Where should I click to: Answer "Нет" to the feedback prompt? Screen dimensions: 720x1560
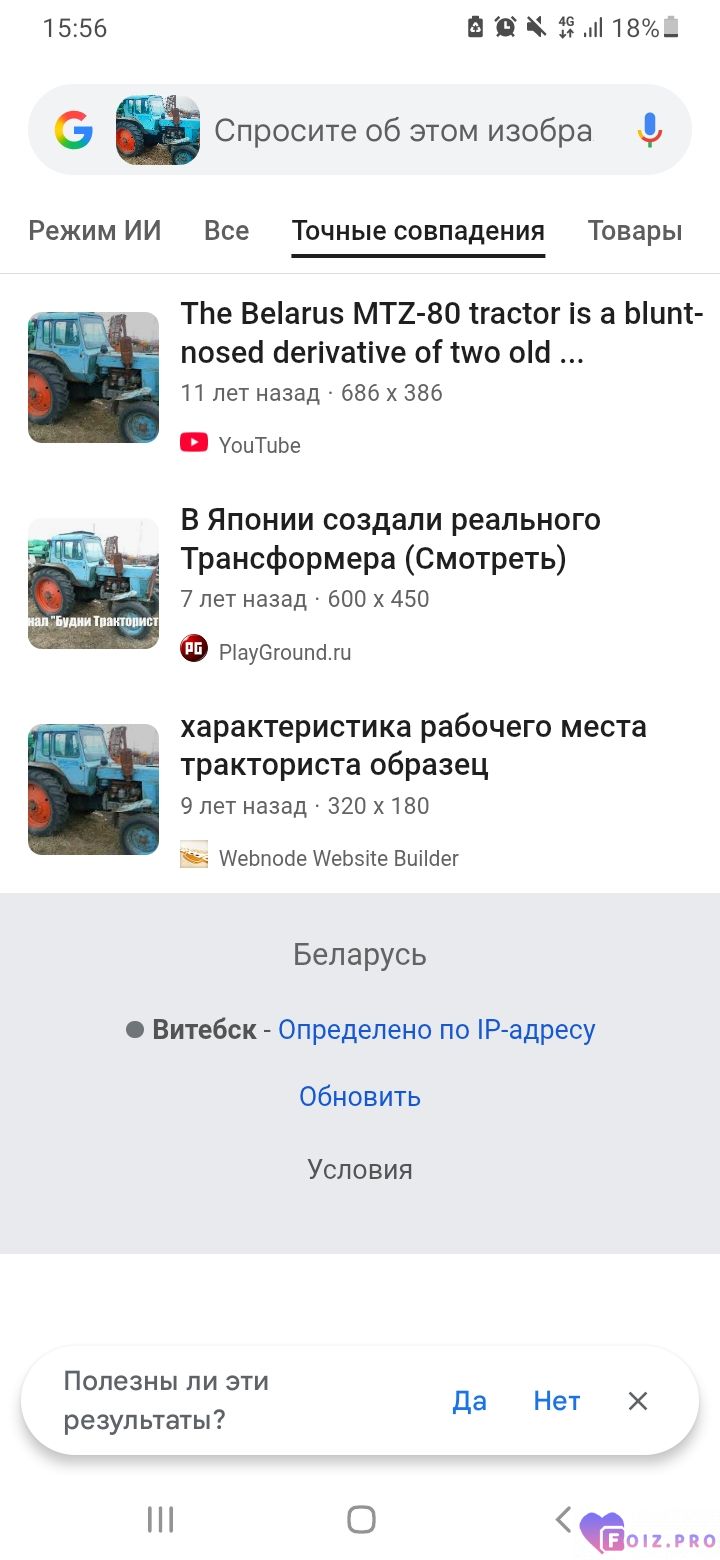pos(556,1401)
